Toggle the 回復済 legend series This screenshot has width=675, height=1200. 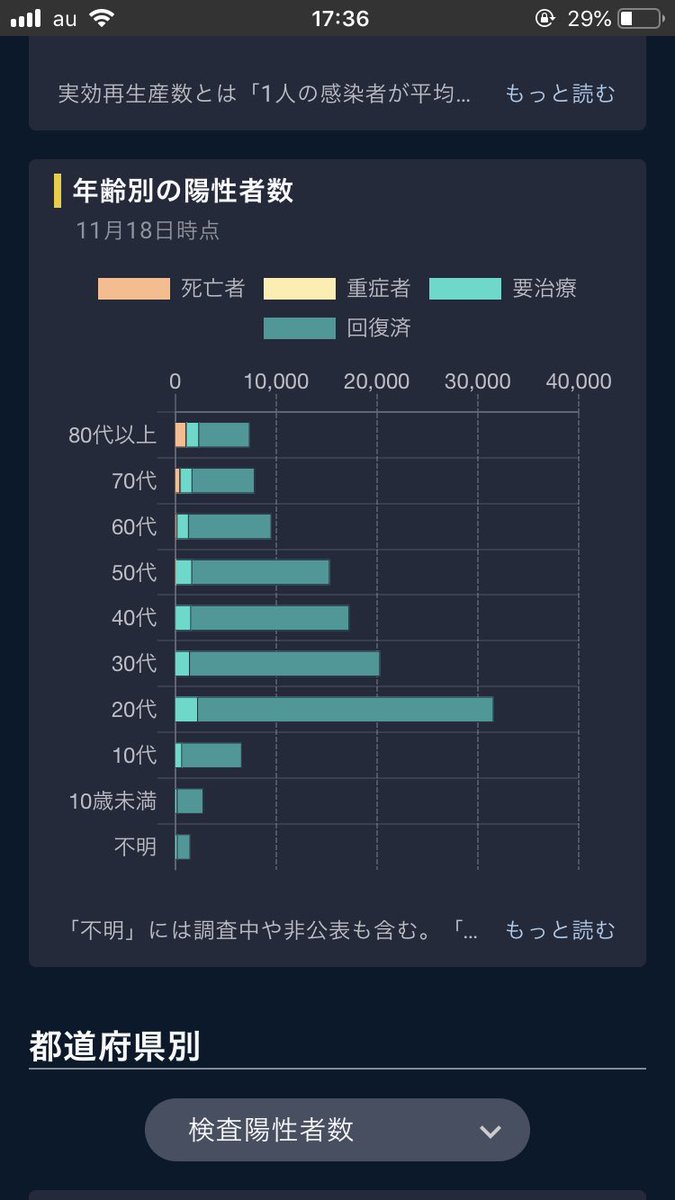pyautogui.click(x=337, y=328)
